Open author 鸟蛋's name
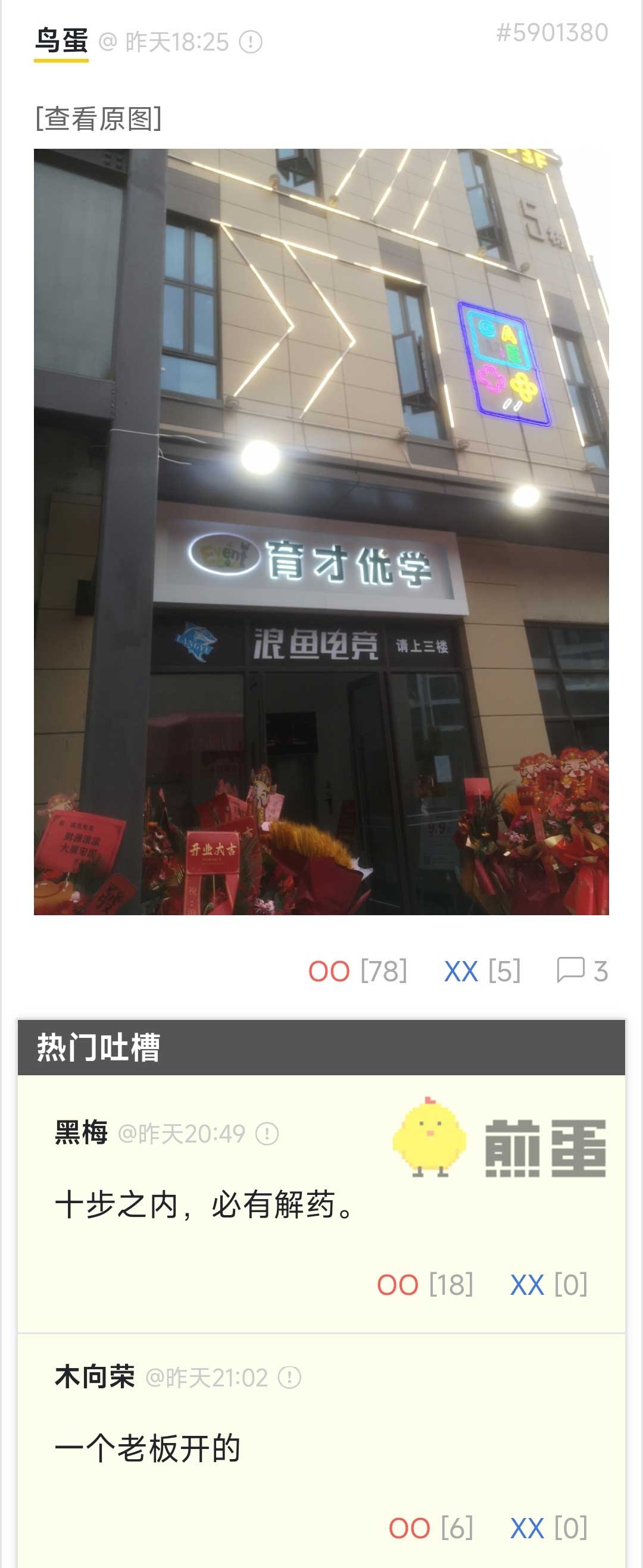 pyautogui.click(x=61, y=41)
